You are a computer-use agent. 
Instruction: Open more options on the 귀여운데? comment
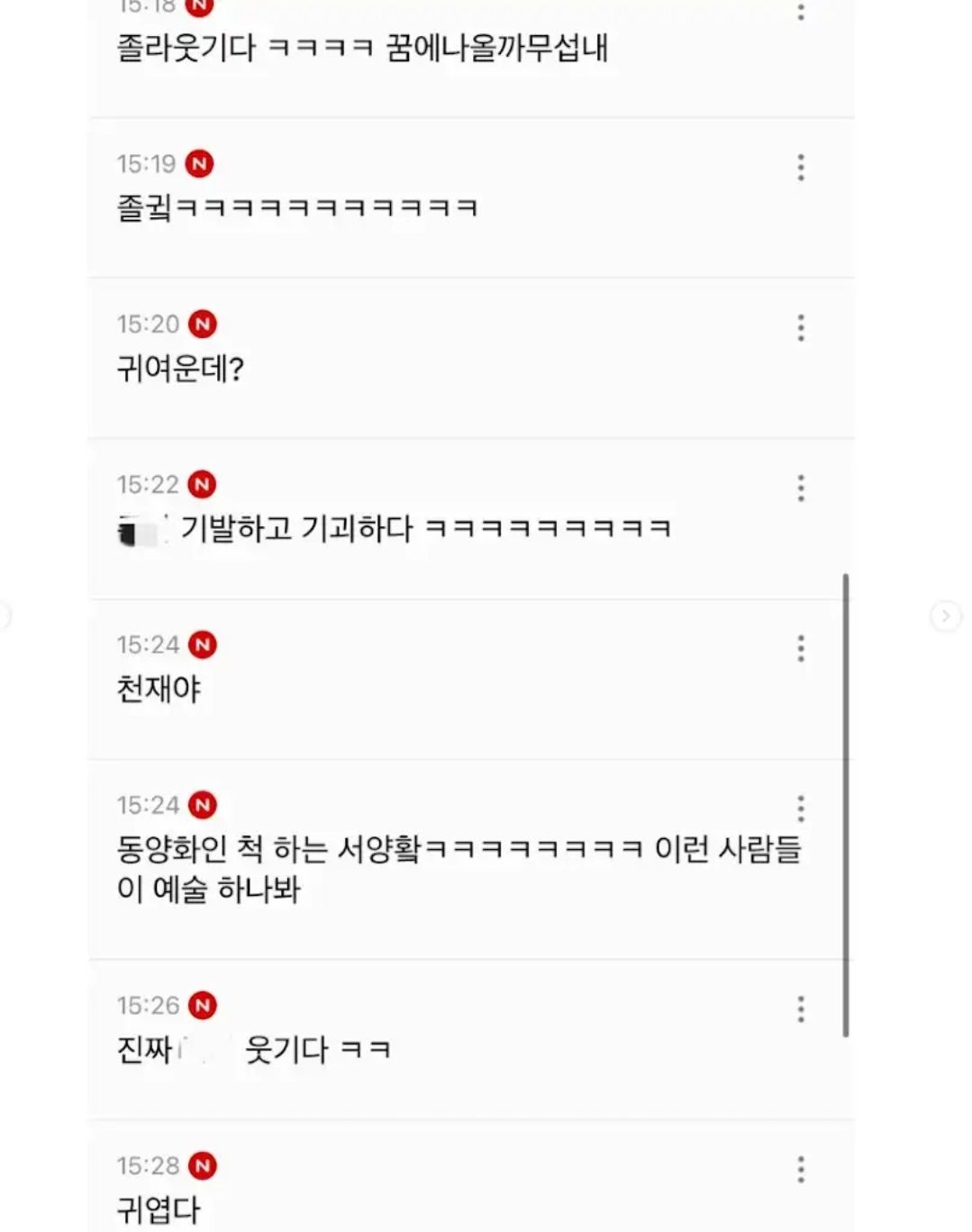pos(800,328)
